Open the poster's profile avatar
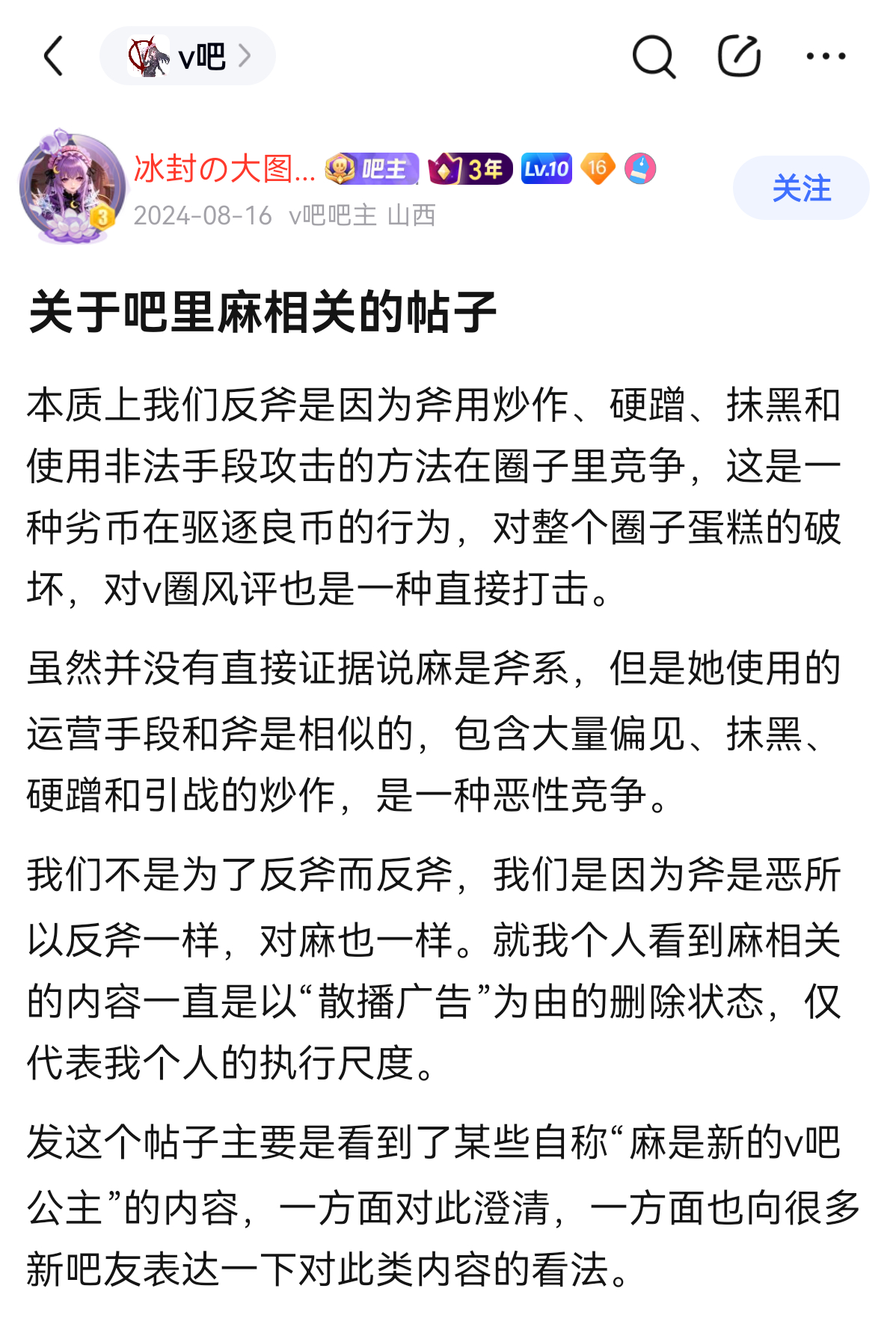The height and width of the screenshot is (1339, 896). [72, 188]
